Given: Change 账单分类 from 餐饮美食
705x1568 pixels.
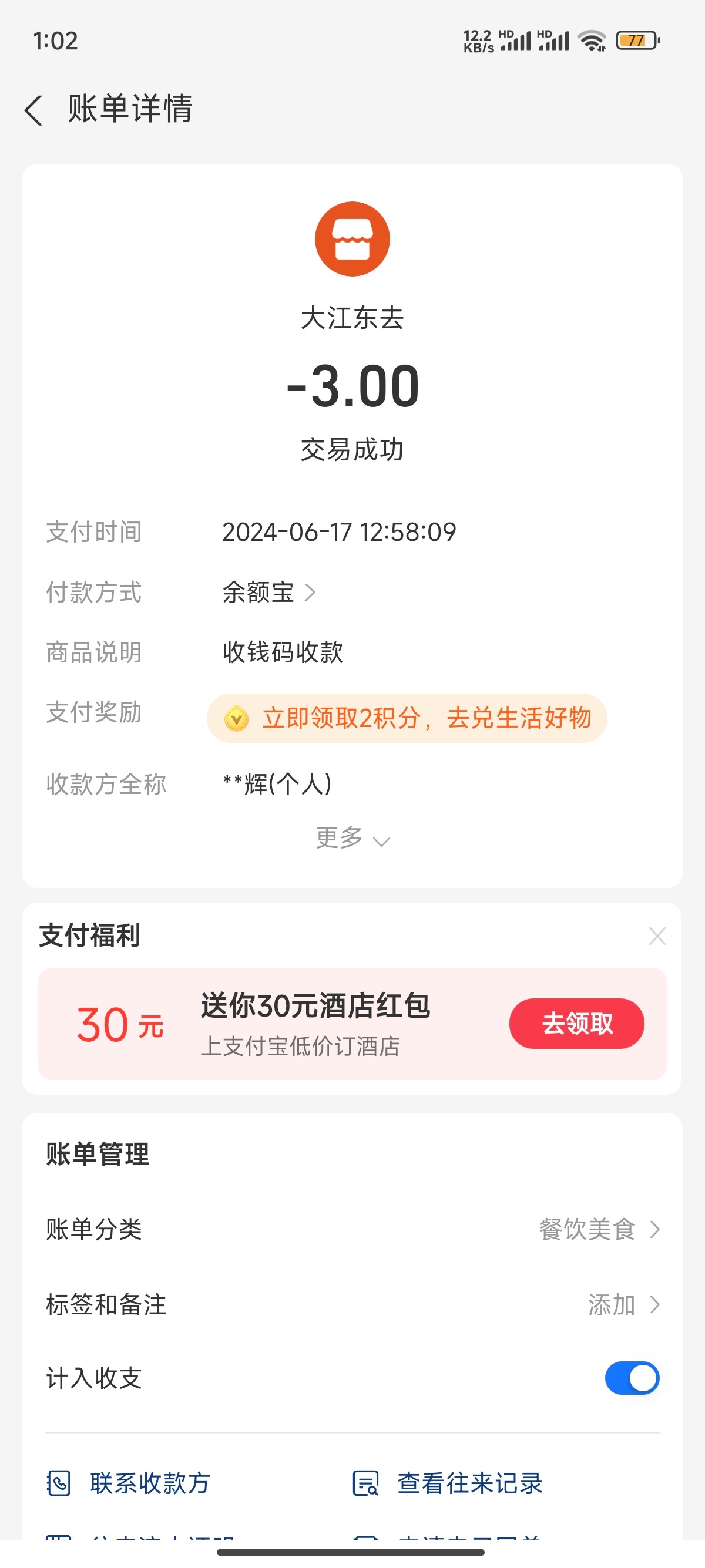Looking at the screenshot, I should point(599,1230).
